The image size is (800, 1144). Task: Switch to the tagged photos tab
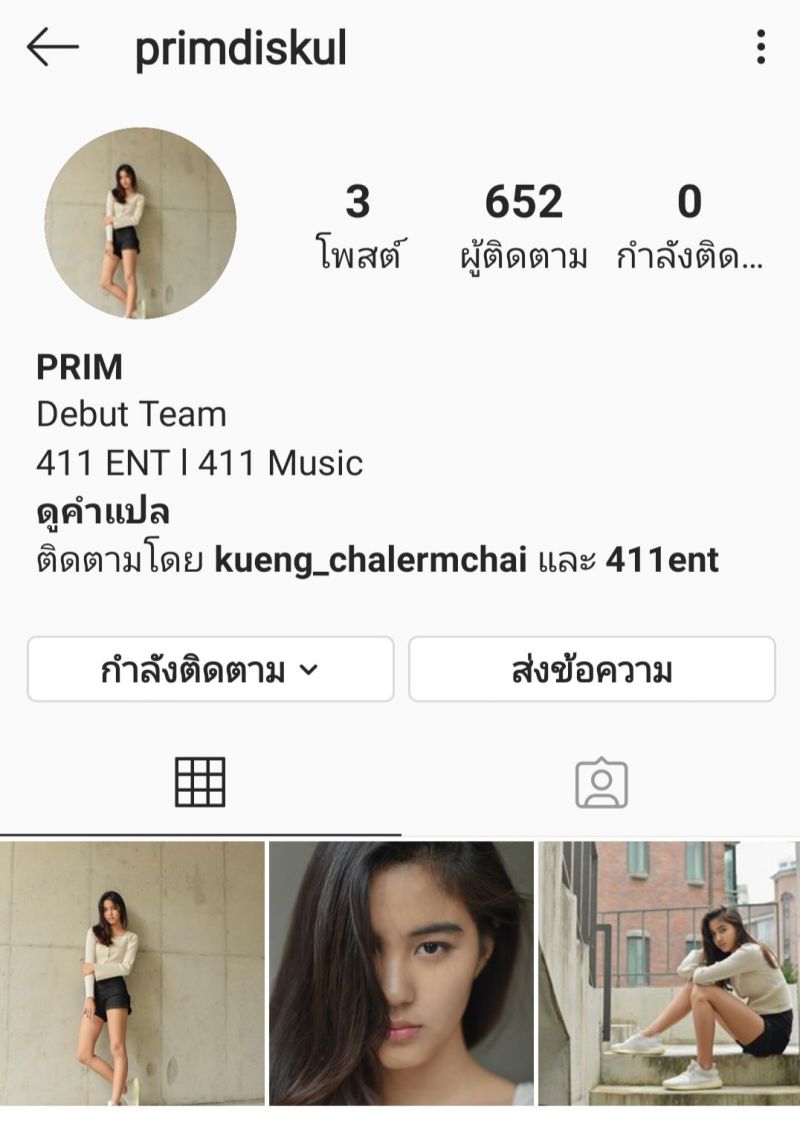[601, 784]
